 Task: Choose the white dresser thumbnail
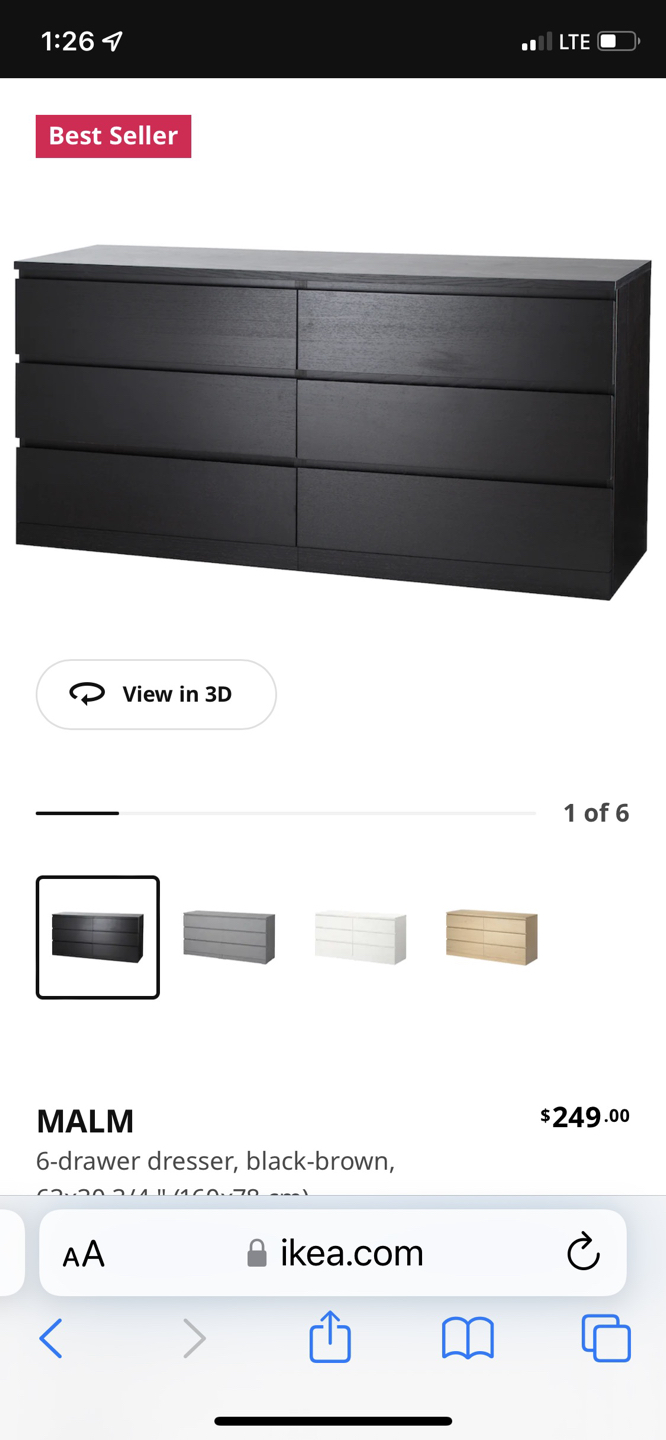point(360,937)
